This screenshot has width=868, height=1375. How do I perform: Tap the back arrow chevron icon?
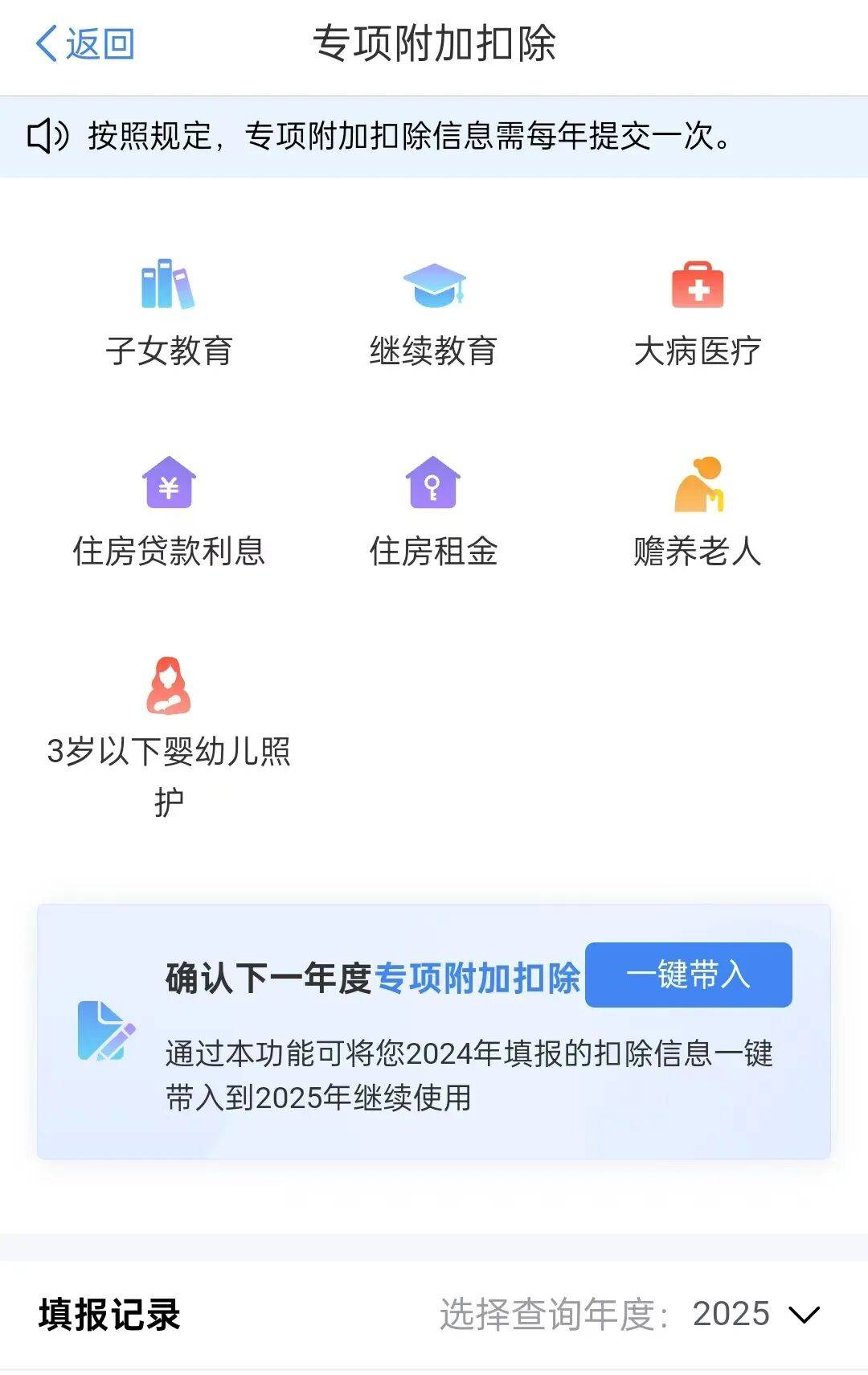pos(46,44)
